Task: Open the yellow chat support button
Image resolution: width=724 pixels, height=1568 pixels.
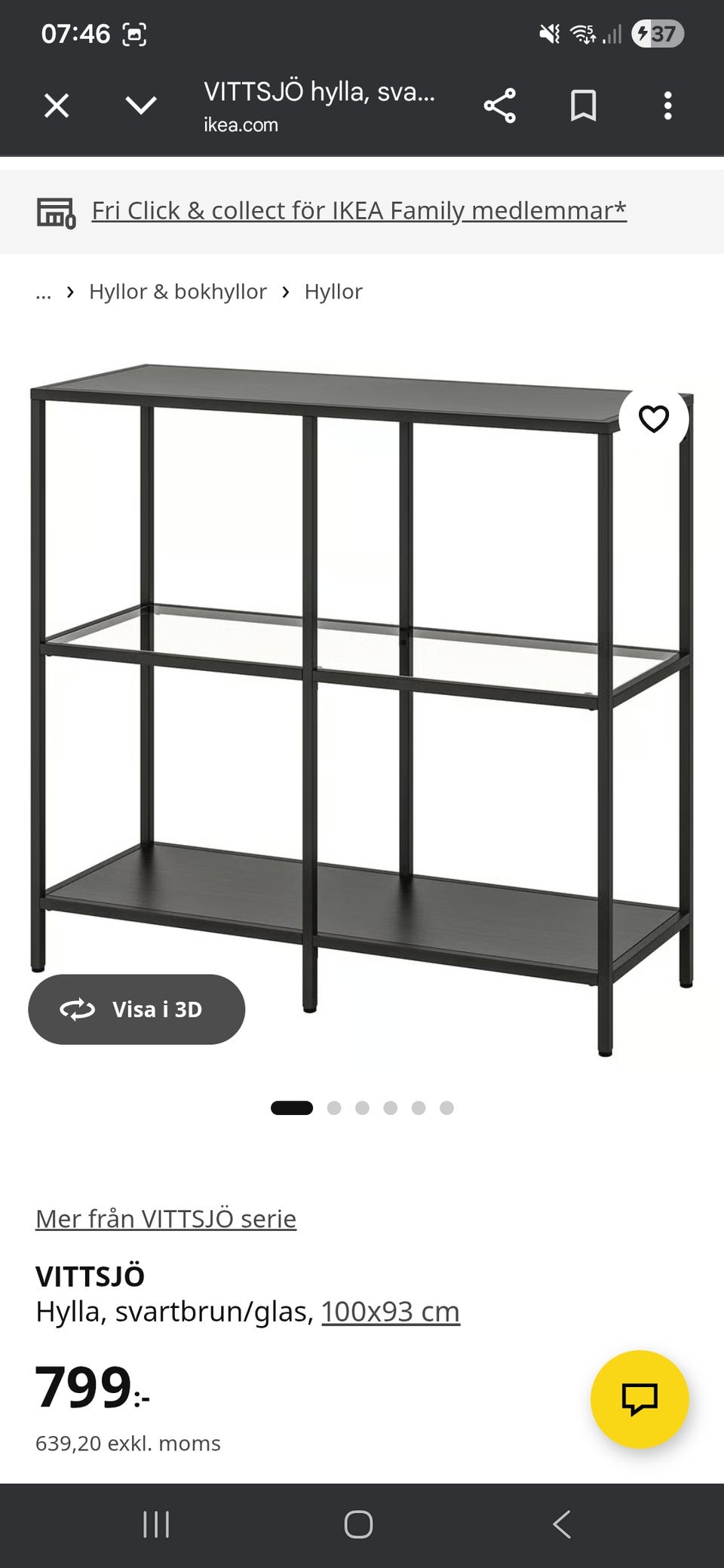Action: coord(640,1398)
